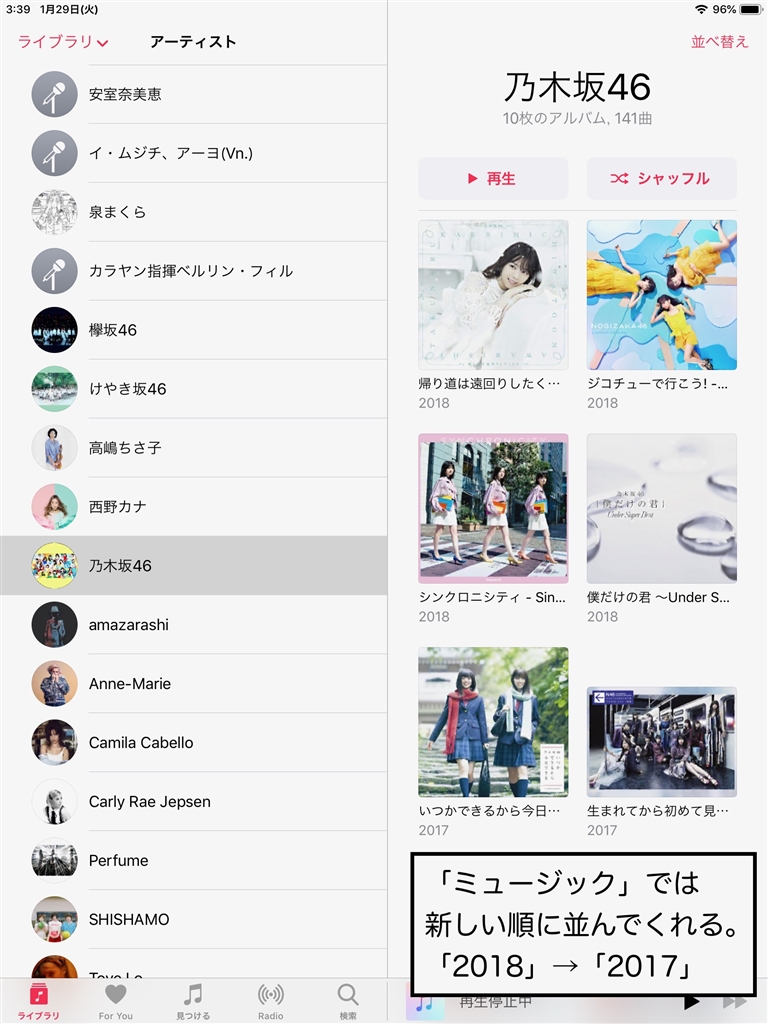
Task: Open the album 帰り道は遠回りしたく…
Action: [x=493, y=296]
